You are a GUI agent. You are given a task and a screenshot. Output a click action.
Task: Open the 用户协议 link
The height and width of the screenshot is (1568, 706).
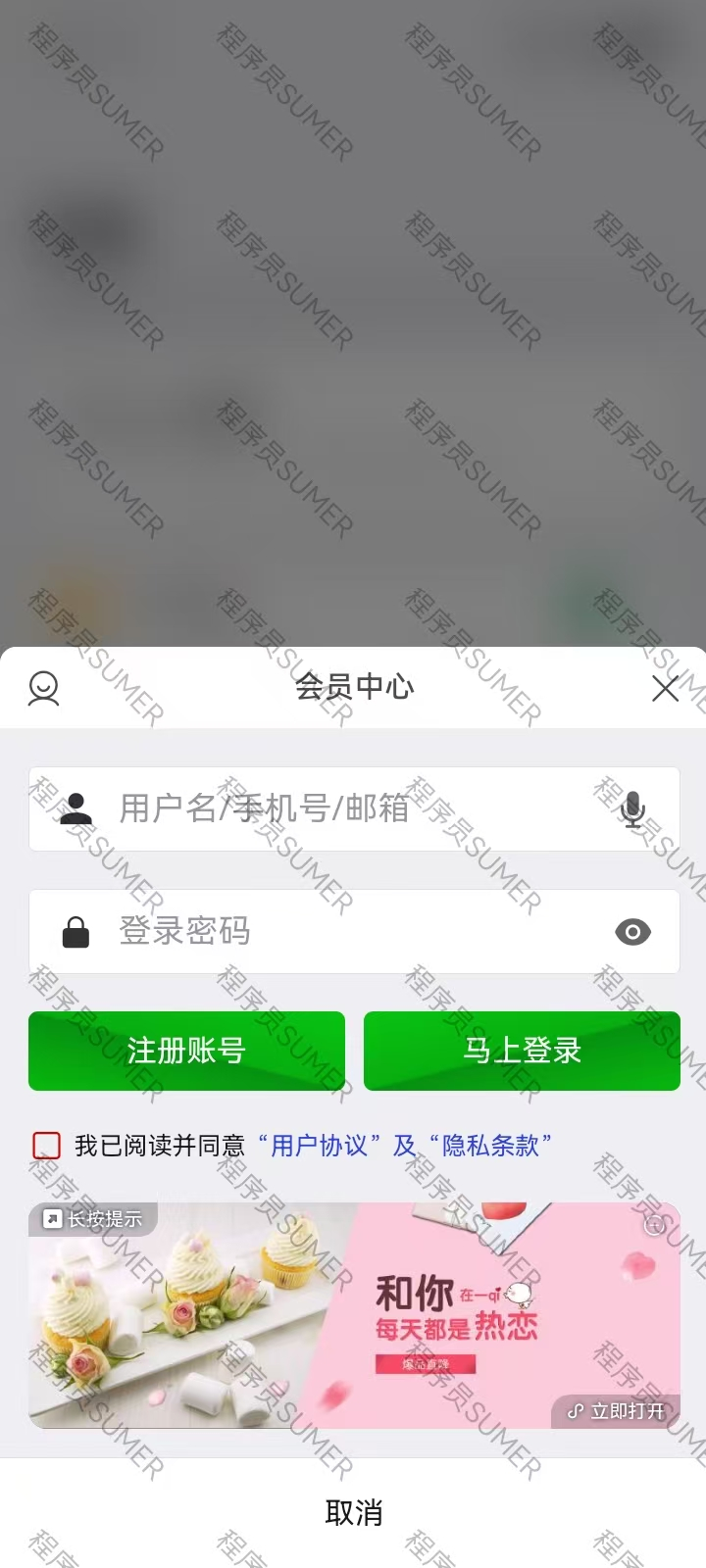point(319,1145)
